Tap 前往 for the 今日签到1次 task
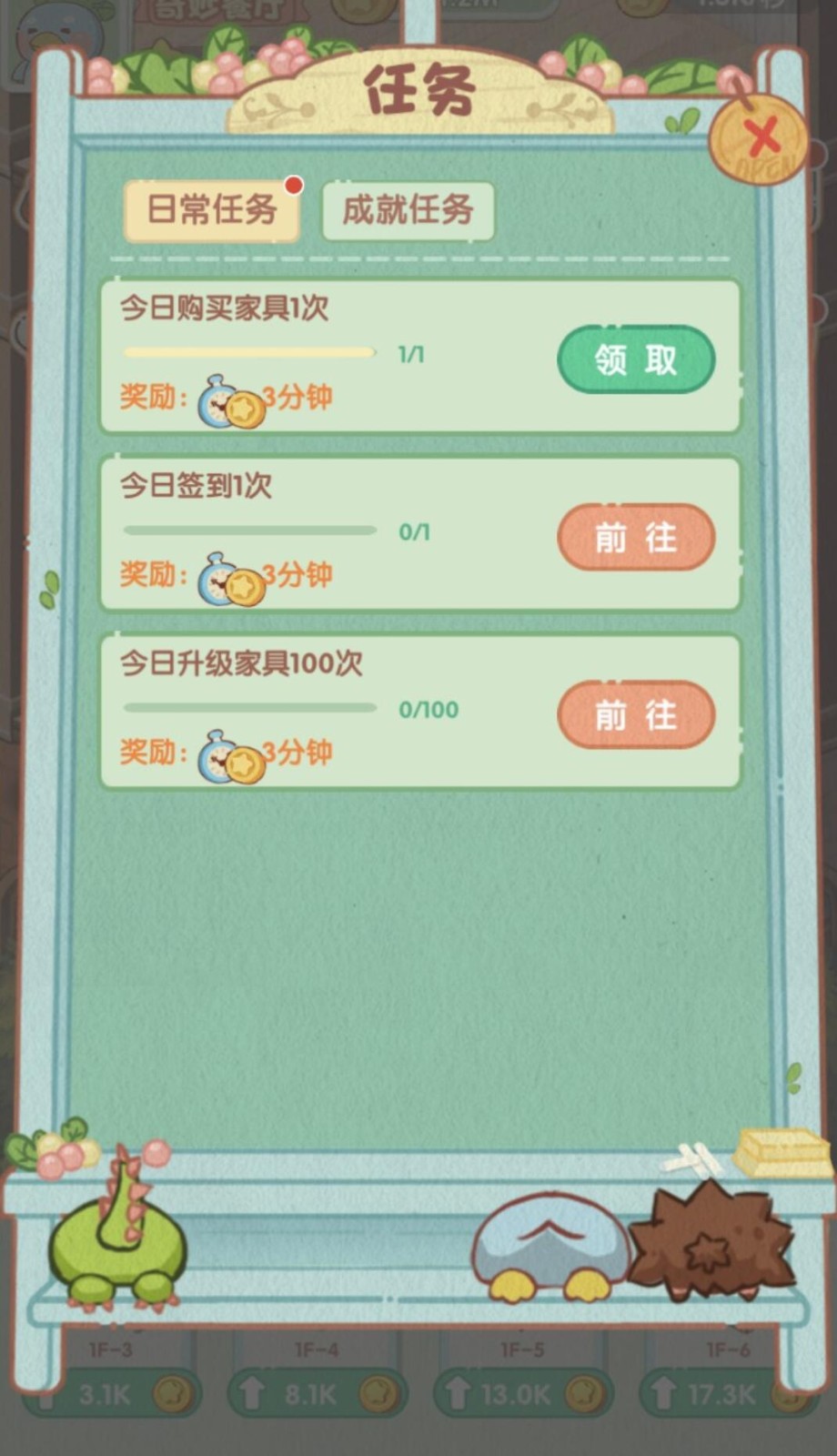 point(635,538)
